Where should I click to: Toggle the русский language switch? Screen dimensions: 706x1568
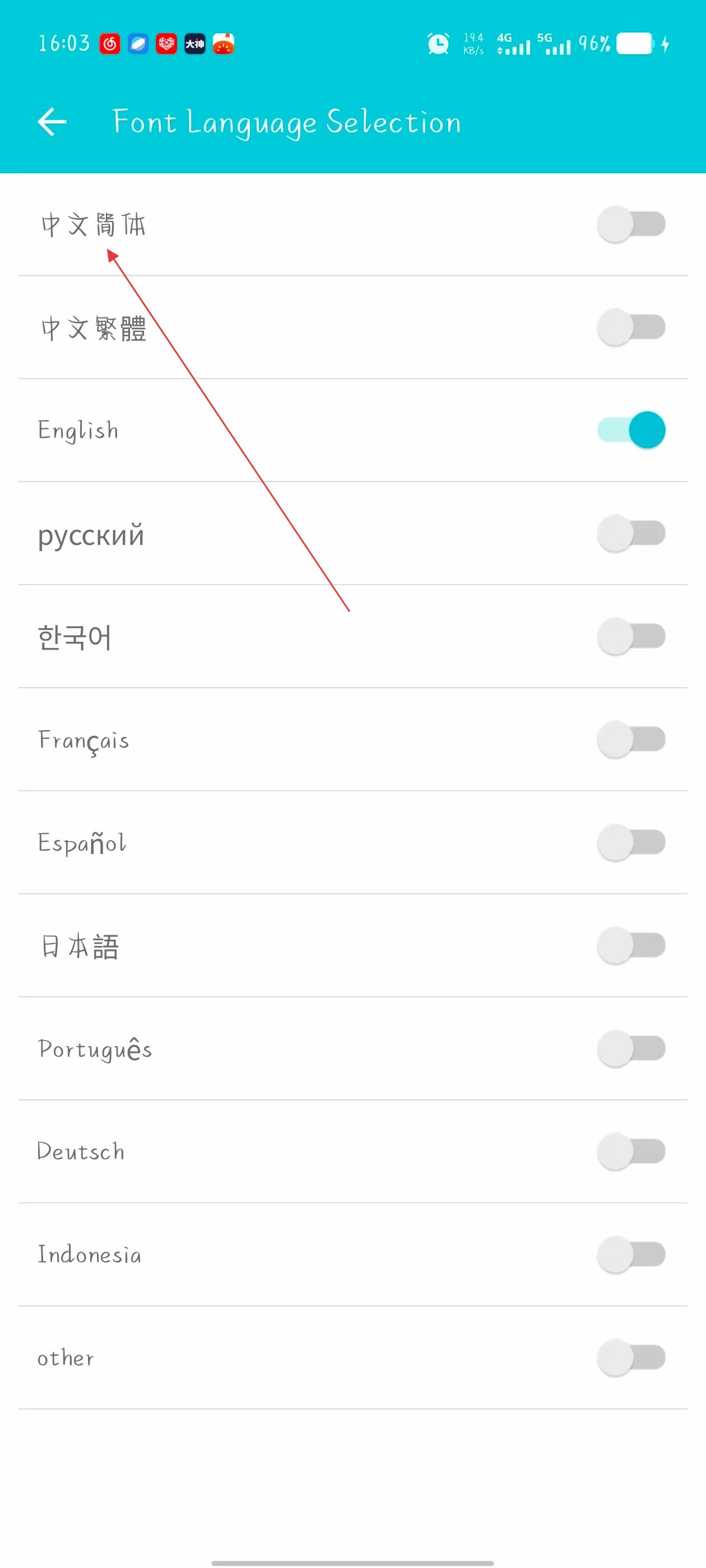tap(630, 533)
